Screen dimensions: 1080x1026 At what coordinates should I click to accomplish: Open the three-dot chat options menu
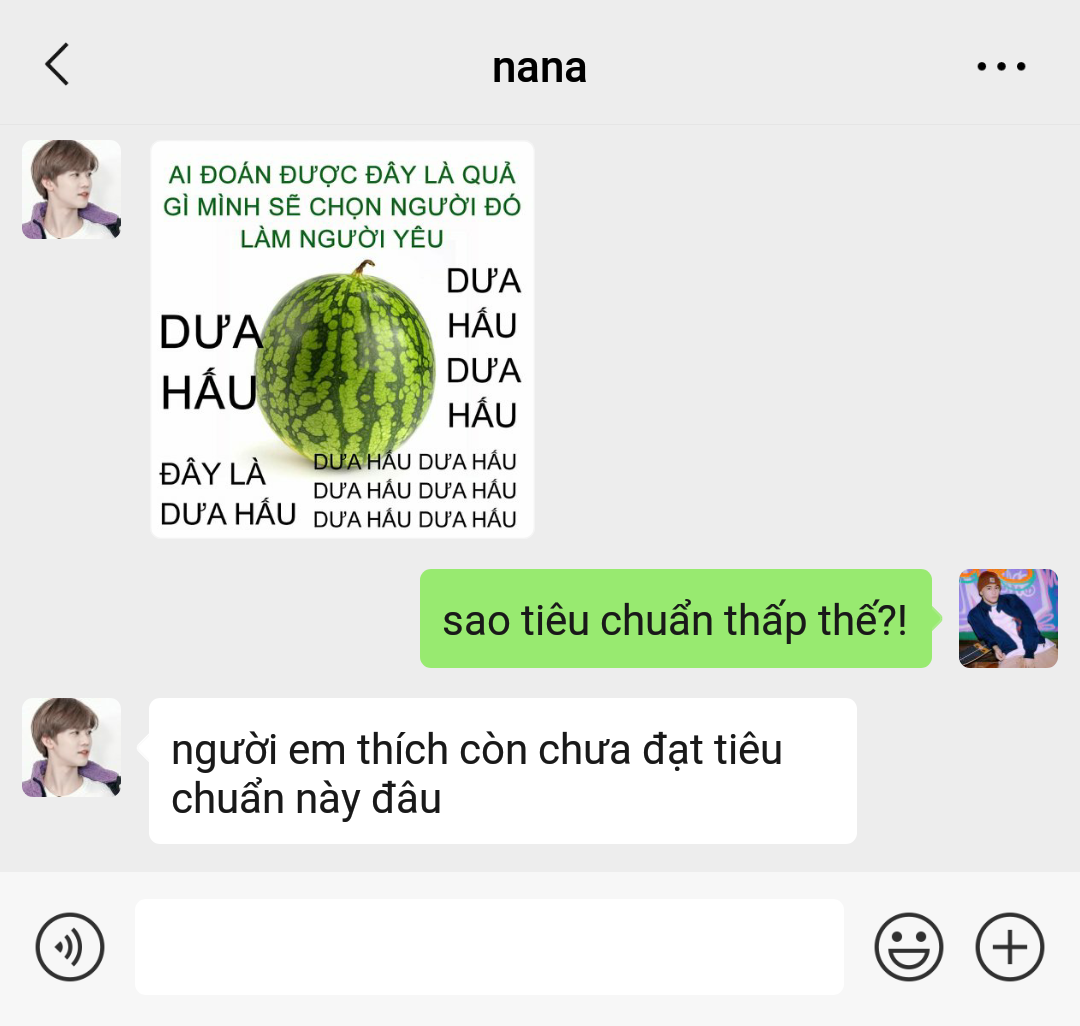pyautogui.click(x=1001, y=67)
